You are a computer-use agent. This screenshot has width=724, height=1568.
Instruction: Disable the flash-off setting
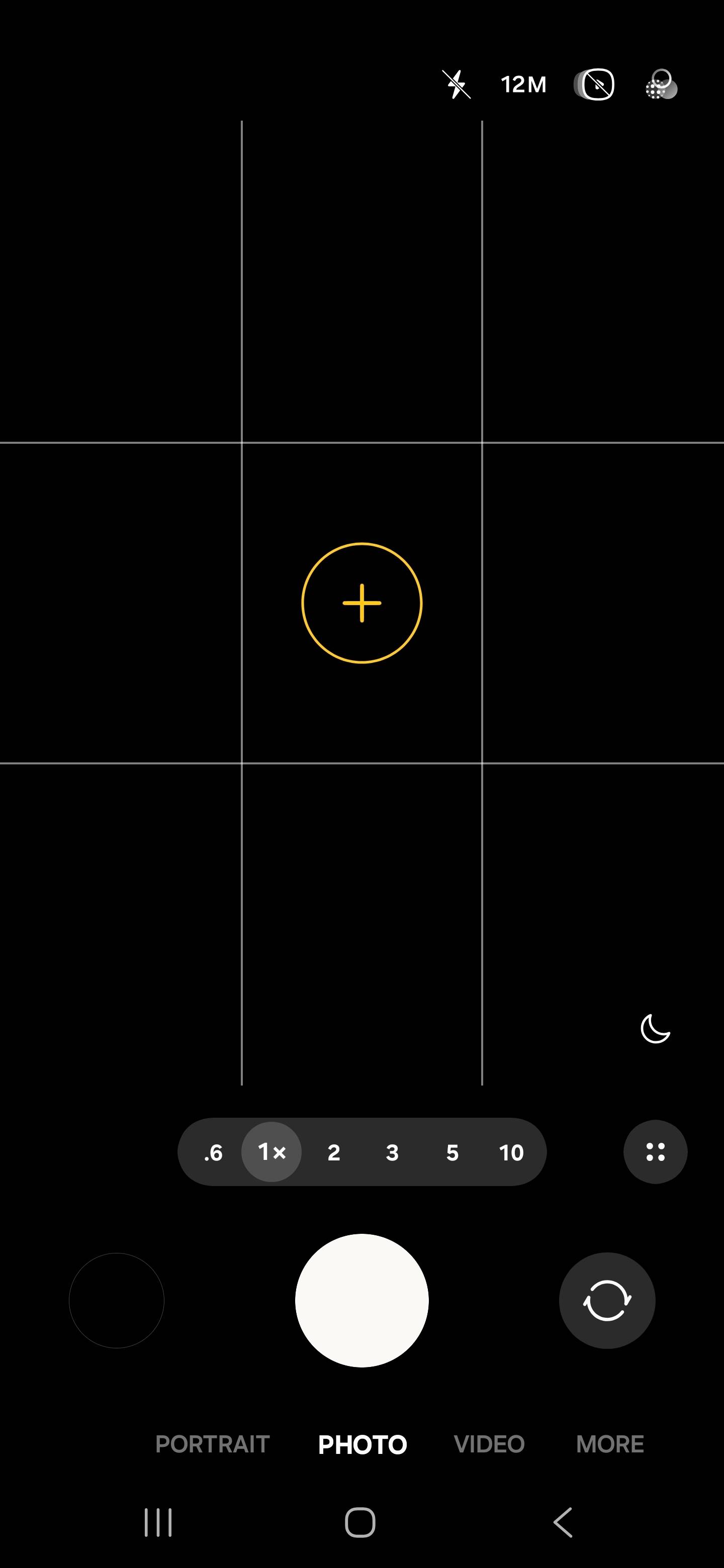click(x=456, y=85)
